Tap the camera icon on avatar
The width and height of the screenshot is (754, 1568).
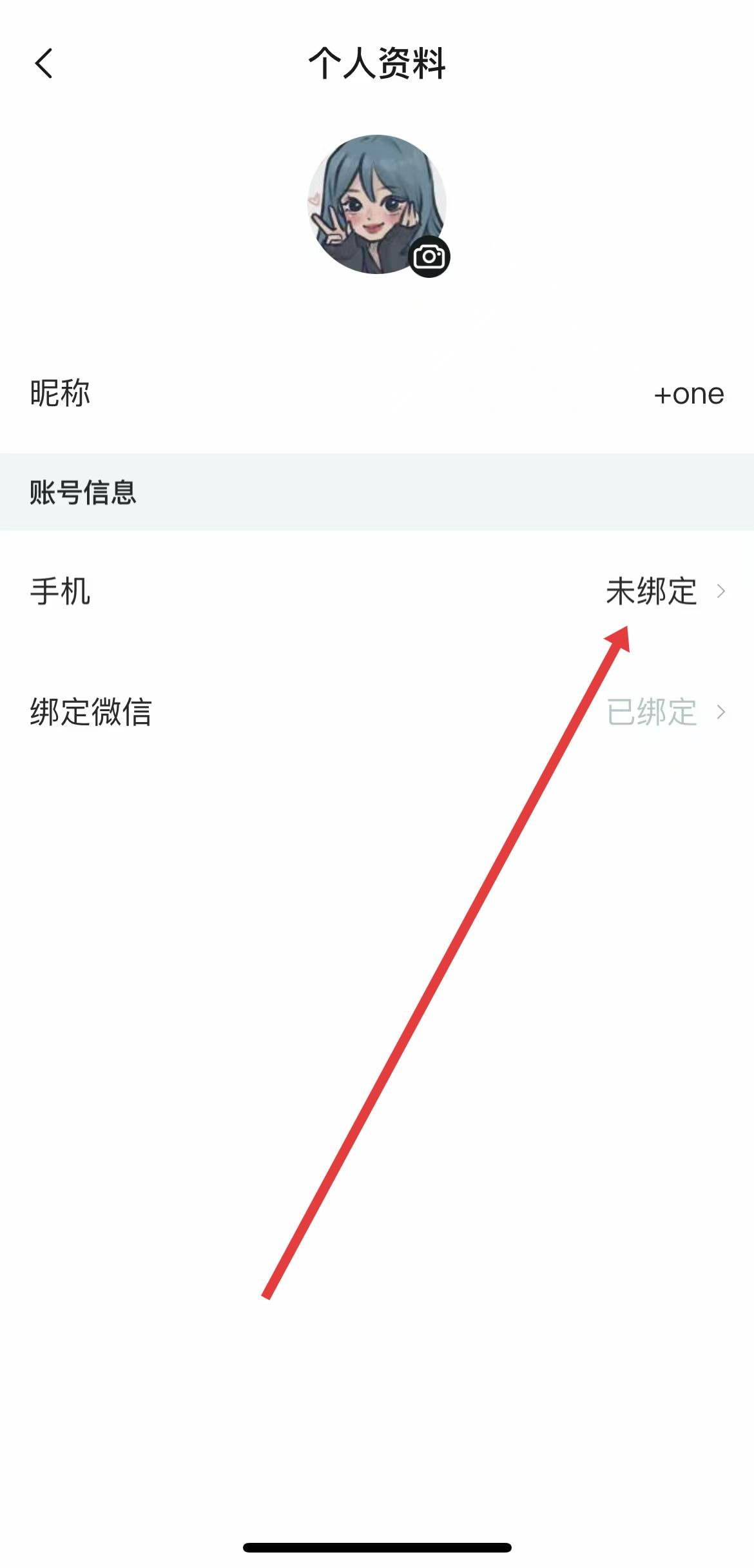coord(429,257)
